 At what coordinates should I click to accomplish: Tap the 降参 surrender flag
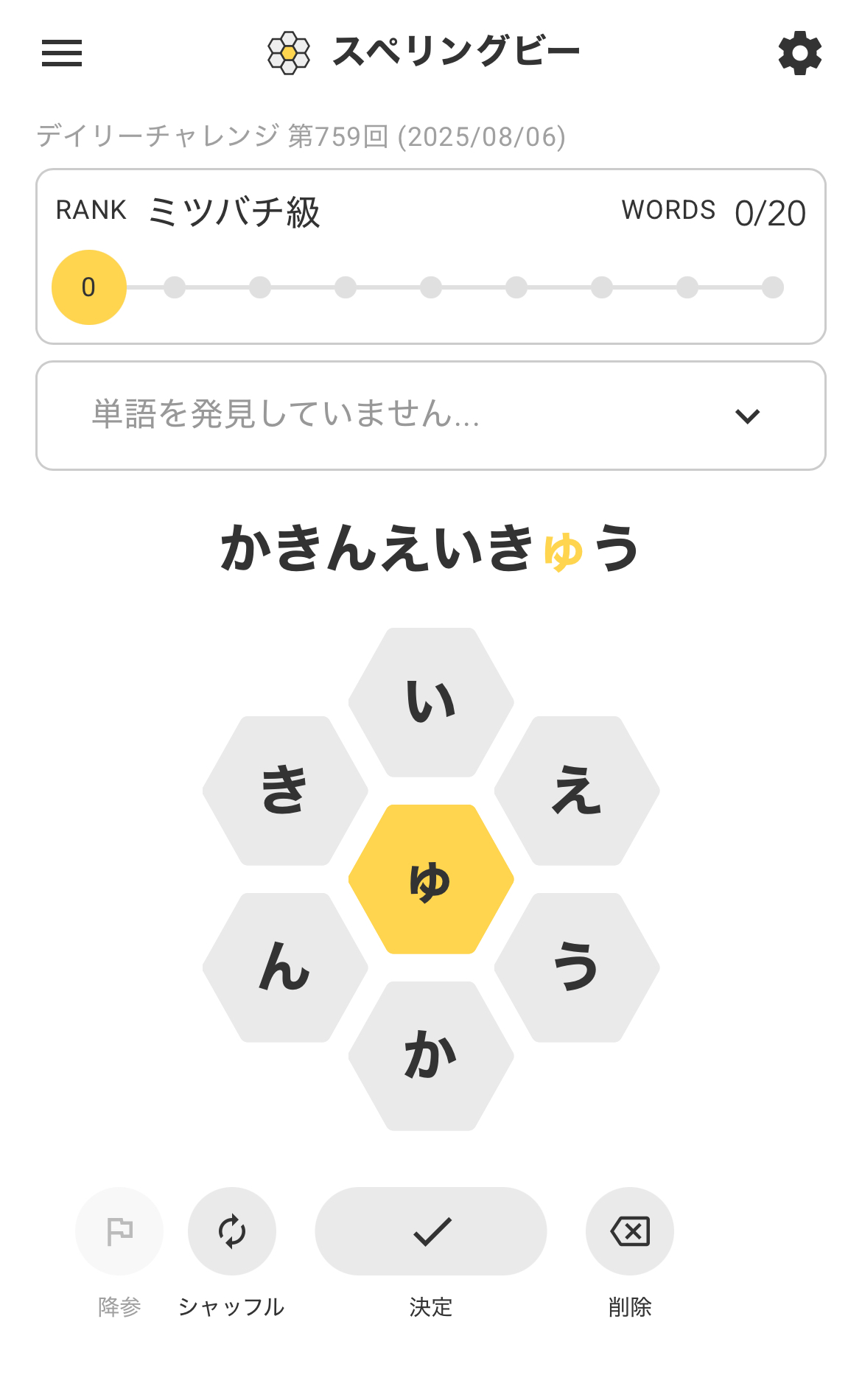(x=119, y=1231)
